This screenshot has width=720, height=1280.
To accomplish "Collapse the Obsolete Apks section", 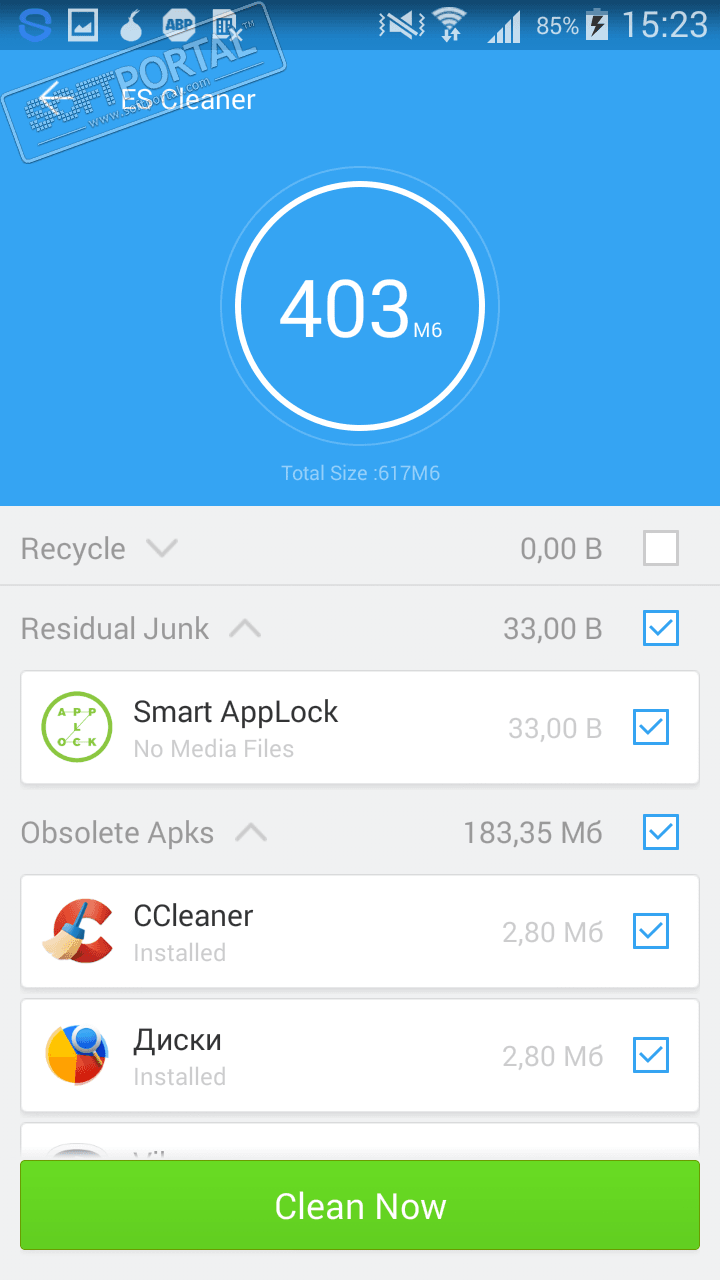I will [251, 833].
